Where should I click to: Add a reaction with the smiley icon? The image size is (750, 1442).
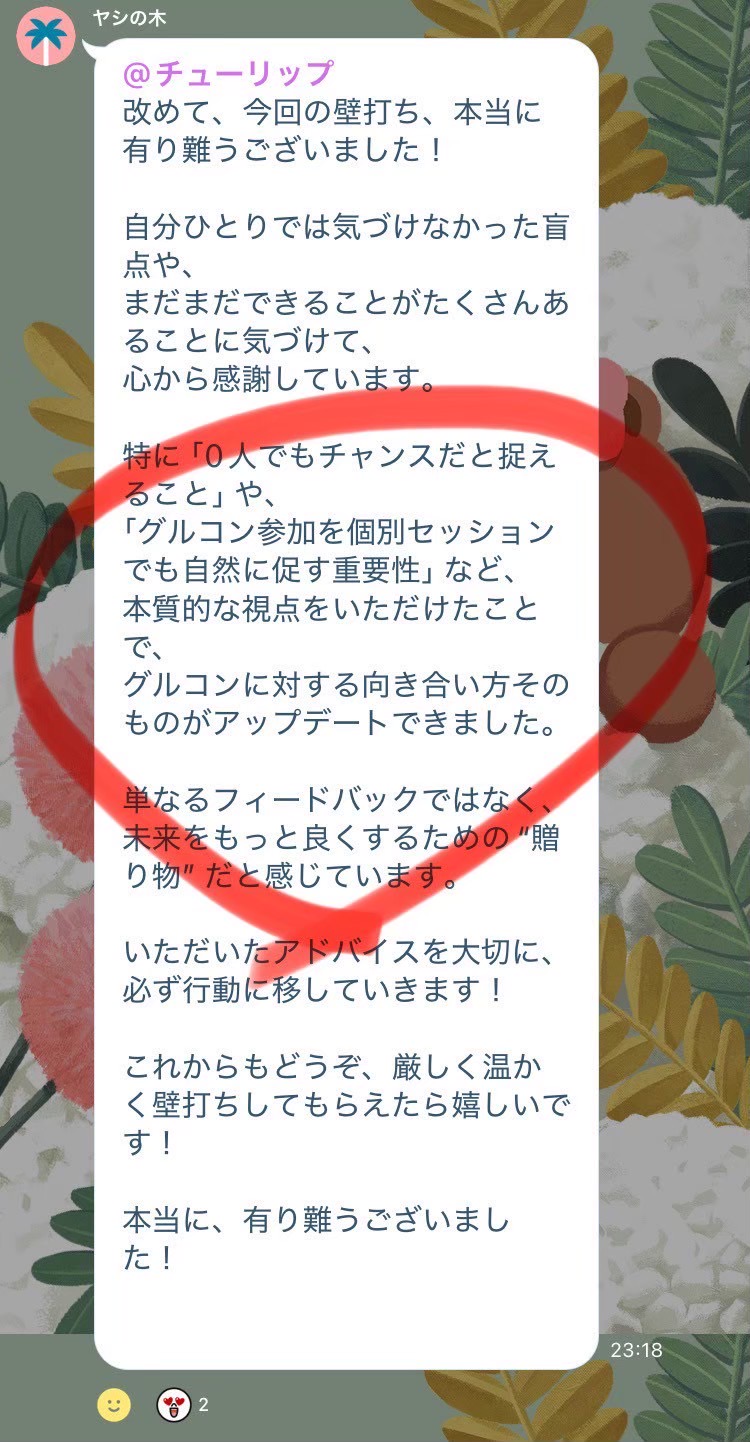(x=113, y=1405)
